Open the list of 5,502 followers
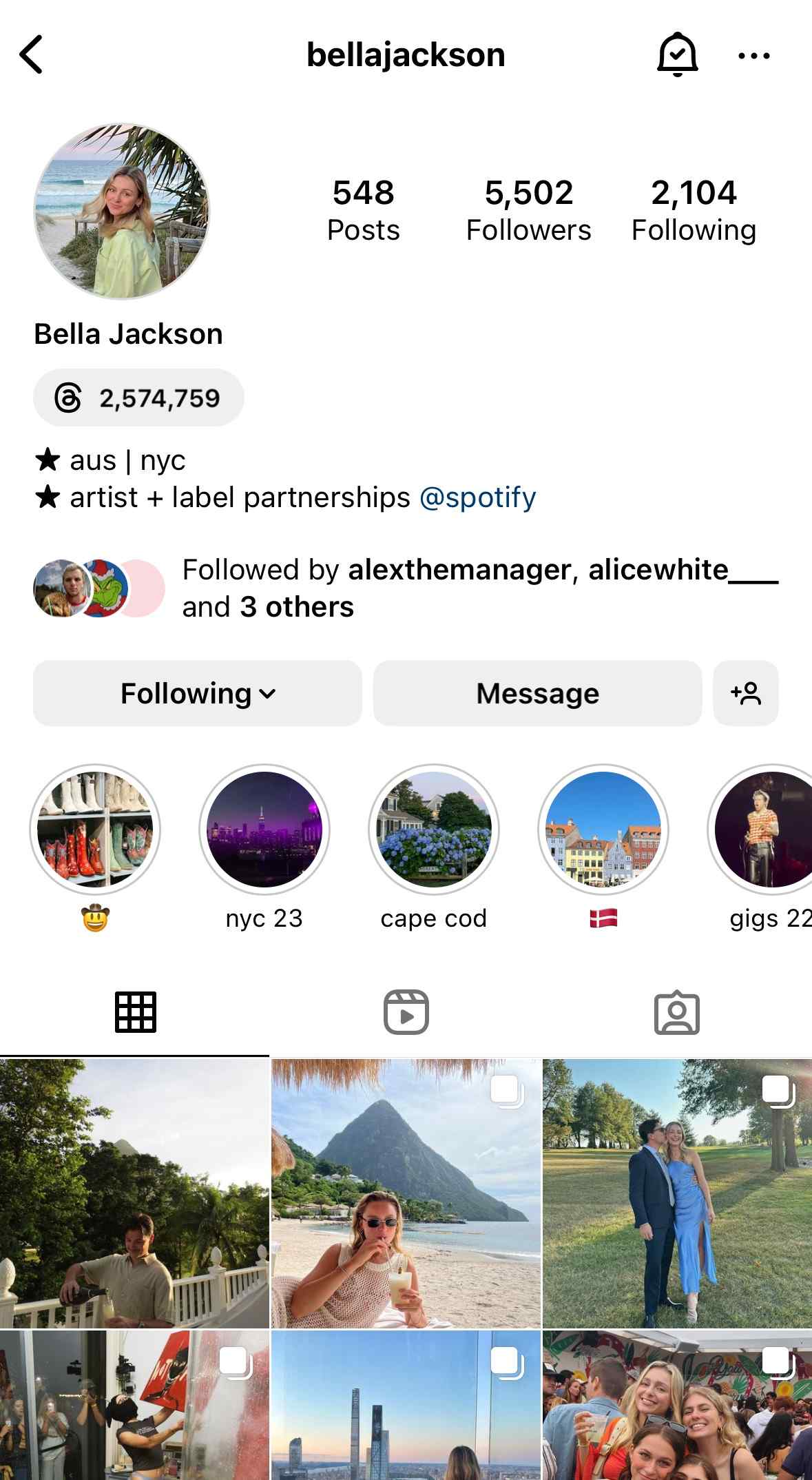This screenshot has height=1480, width=812. [x=528, y=210]
